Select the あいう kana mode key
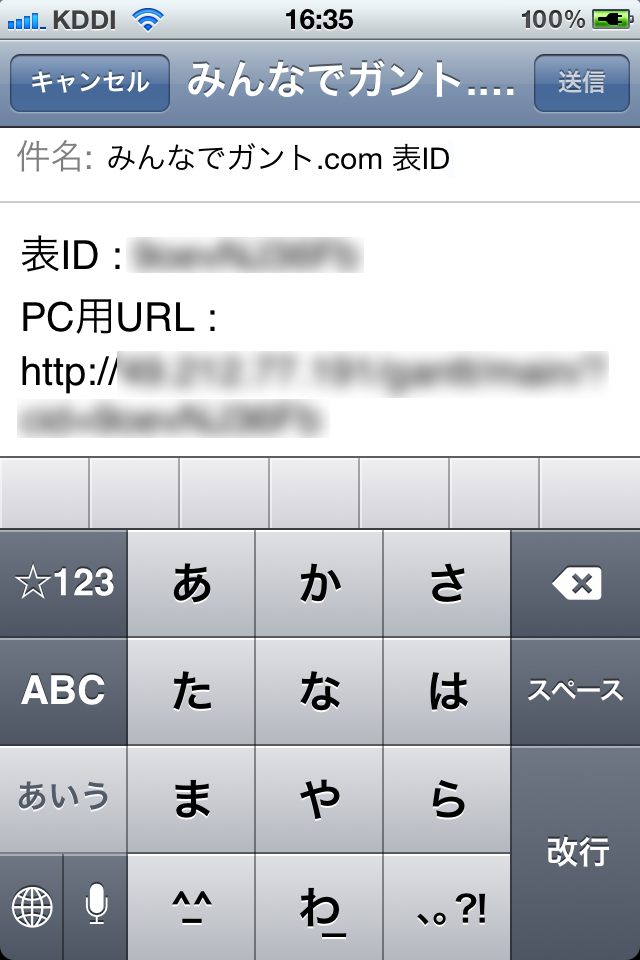 pos(64,797)
